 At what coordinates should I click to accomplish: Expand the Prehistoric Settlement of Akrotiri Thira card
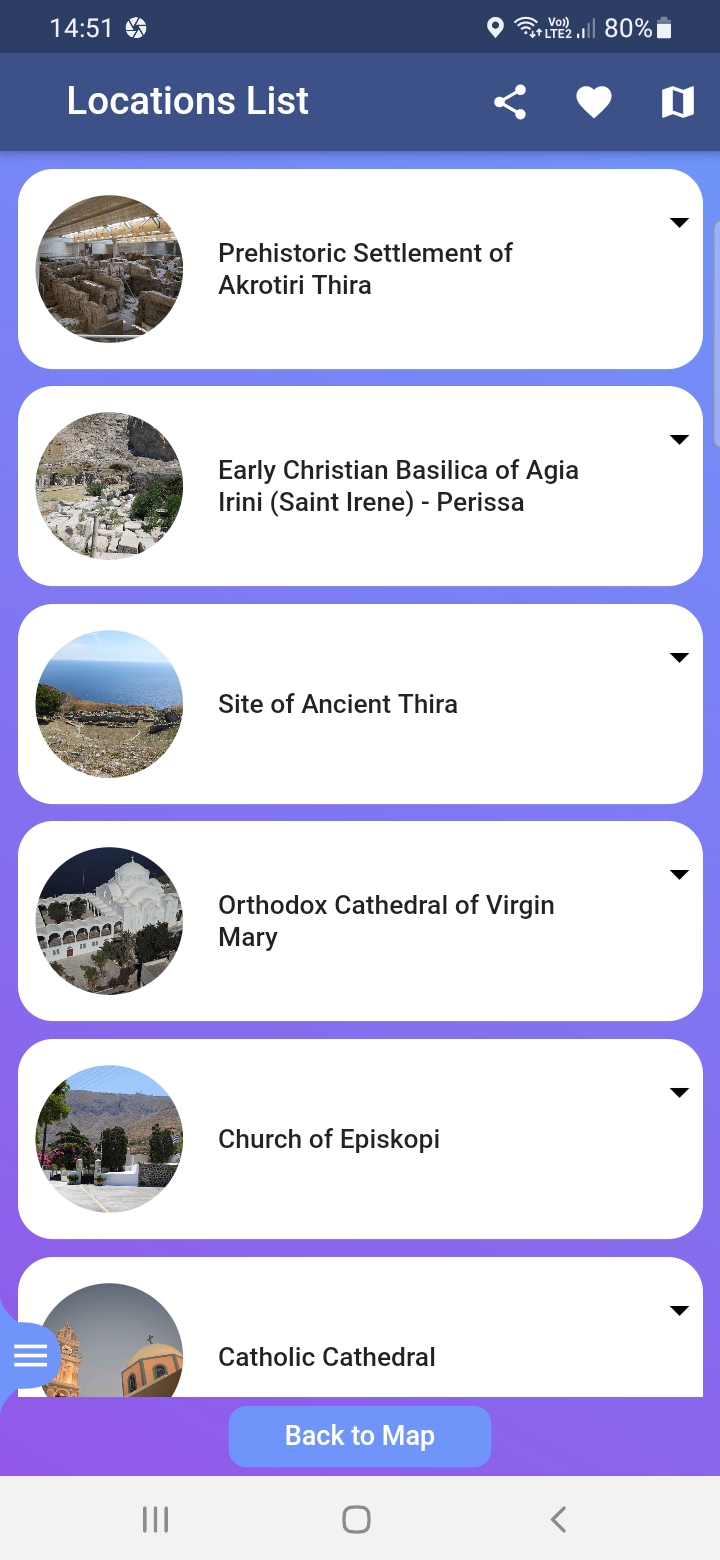point(680,222)
